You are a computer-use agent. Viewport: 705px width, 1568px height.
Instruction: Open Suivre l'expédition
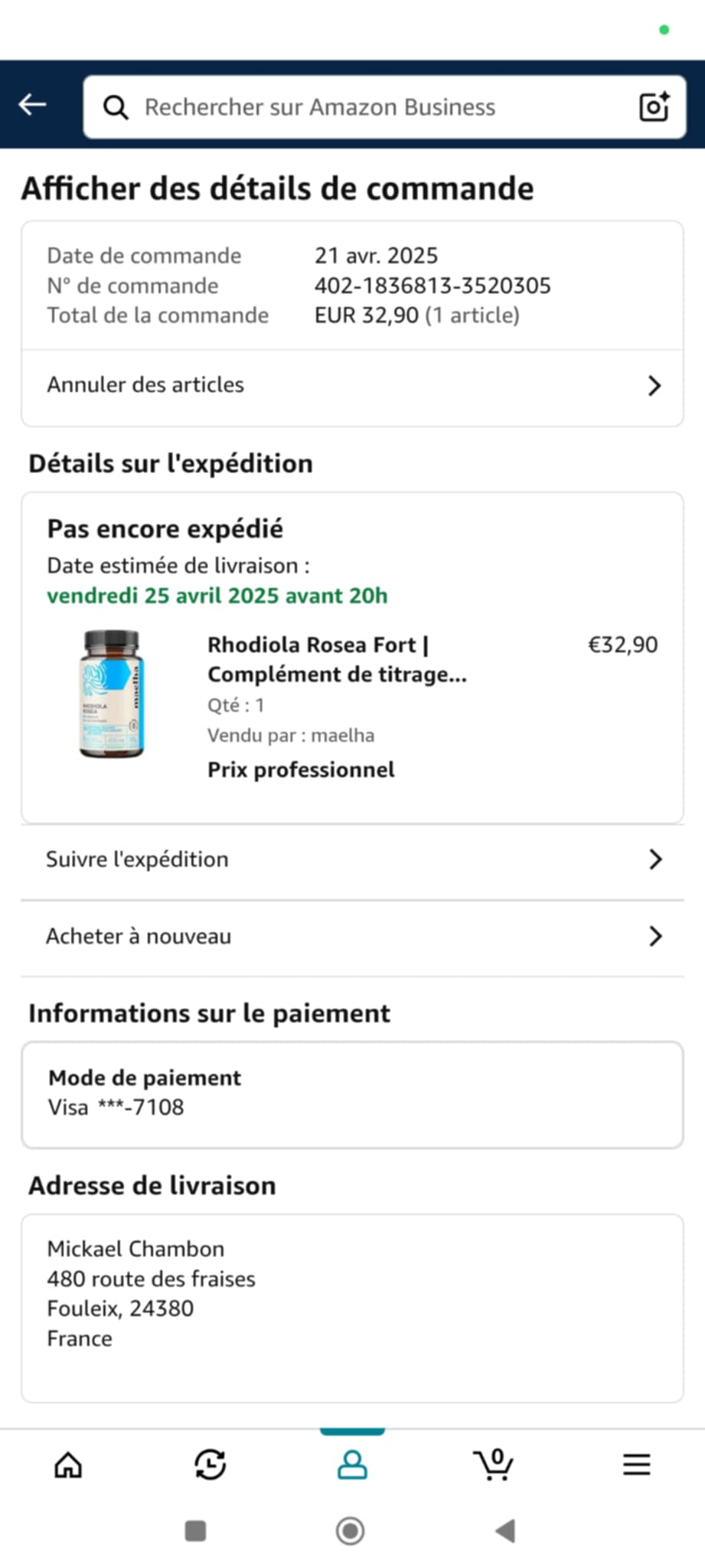pos(352,860)
